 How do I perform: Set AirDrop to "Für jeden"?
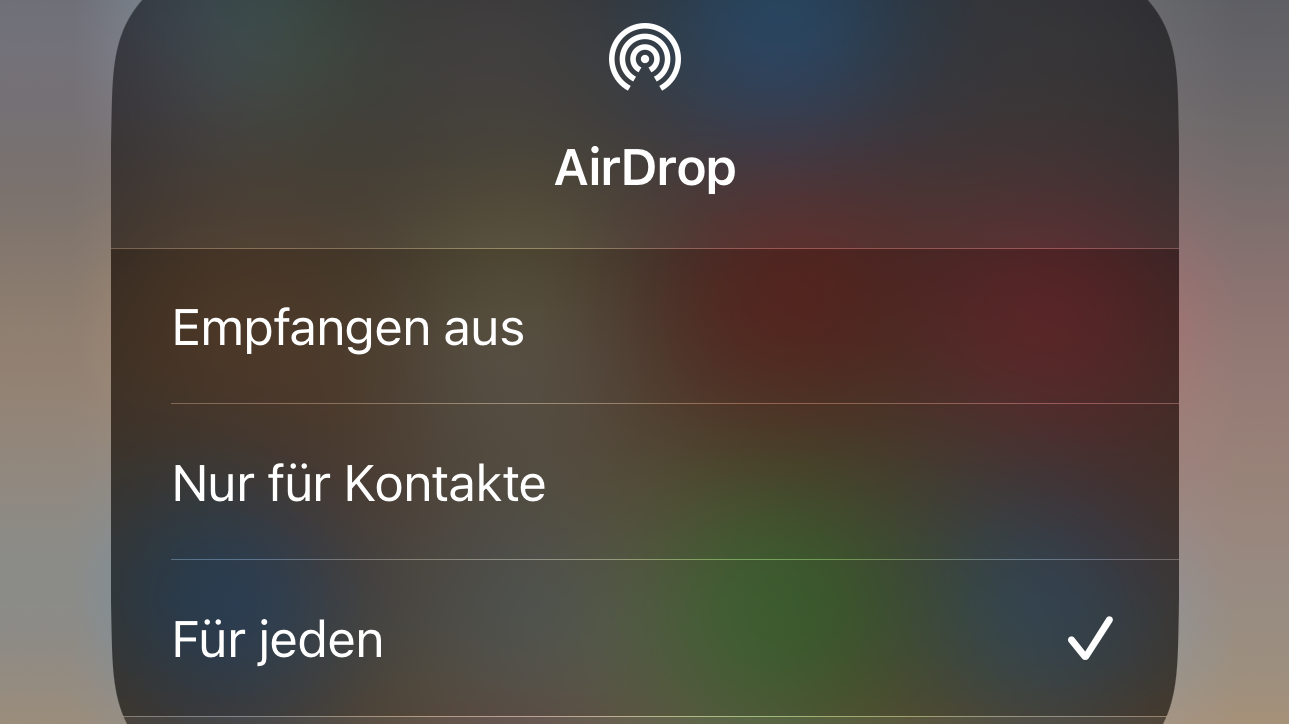click(x=278, y=640)
